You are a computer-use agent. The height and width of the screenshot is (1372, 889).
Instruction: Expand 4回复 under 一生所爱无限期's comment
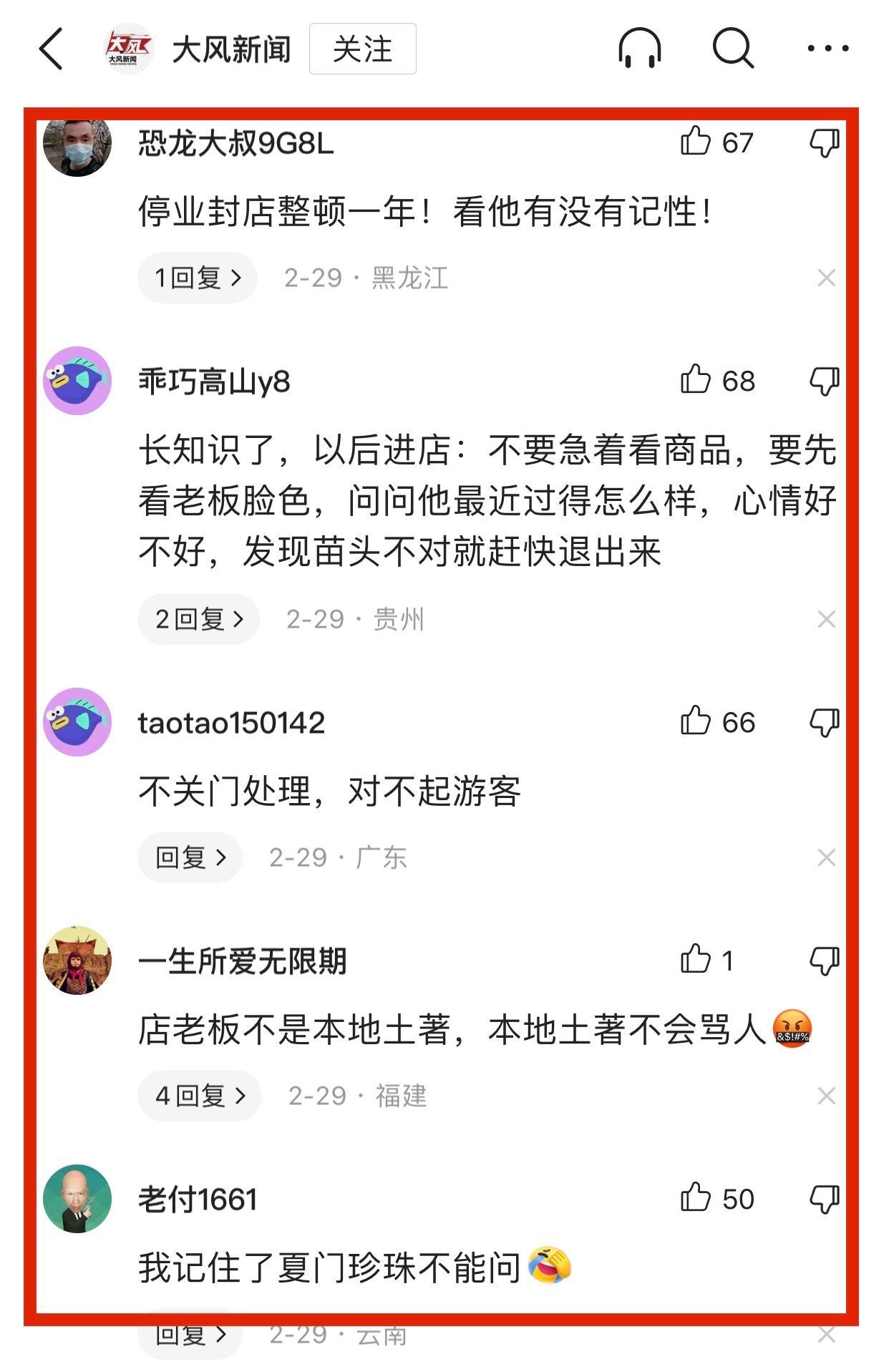pos(200,1096)
